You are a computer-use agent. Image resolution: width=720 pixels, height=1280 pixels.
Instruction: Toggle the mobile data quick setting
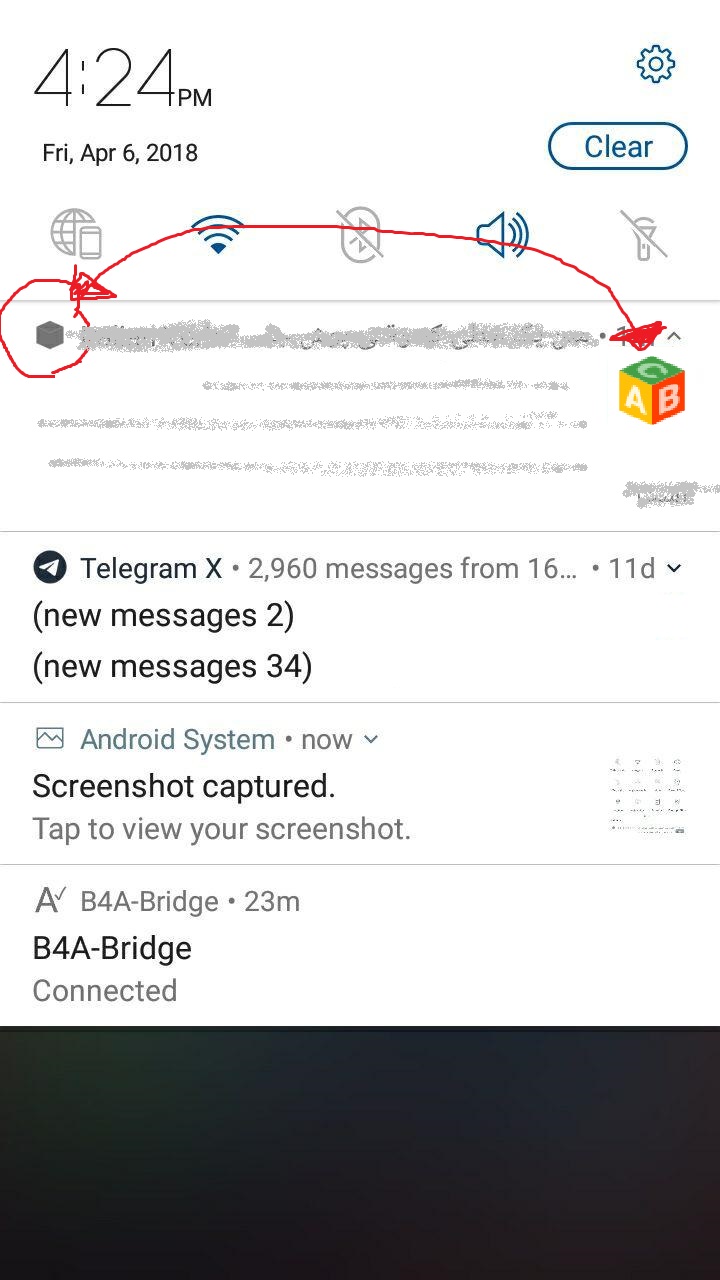(76, 235)
